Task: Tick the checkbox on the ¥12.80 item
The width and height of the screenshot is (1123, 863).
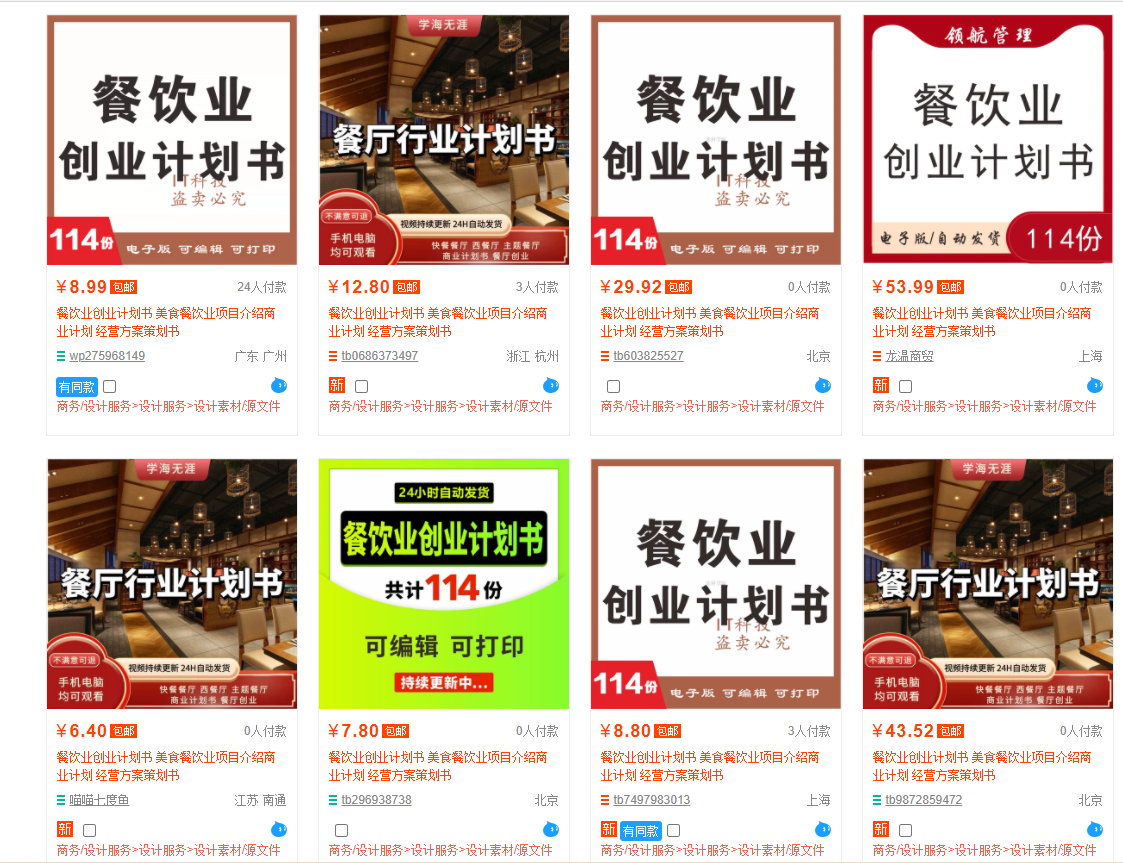Action: [361, 386]
